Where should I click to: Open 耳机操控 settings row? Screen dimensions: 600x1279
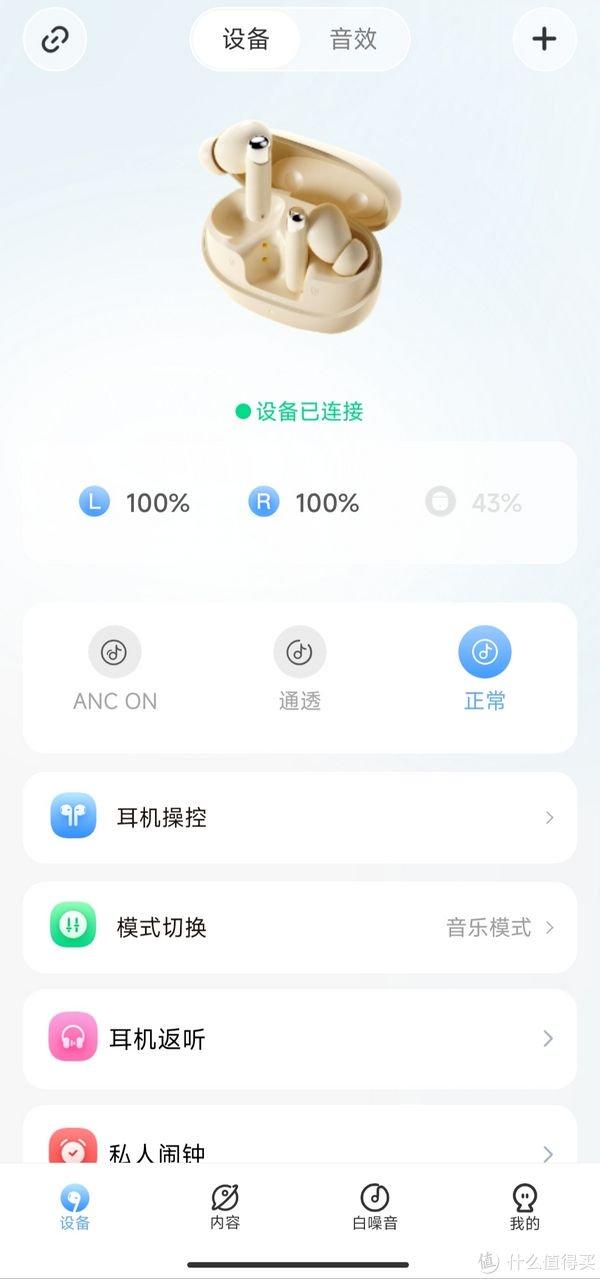click(300, 817)
